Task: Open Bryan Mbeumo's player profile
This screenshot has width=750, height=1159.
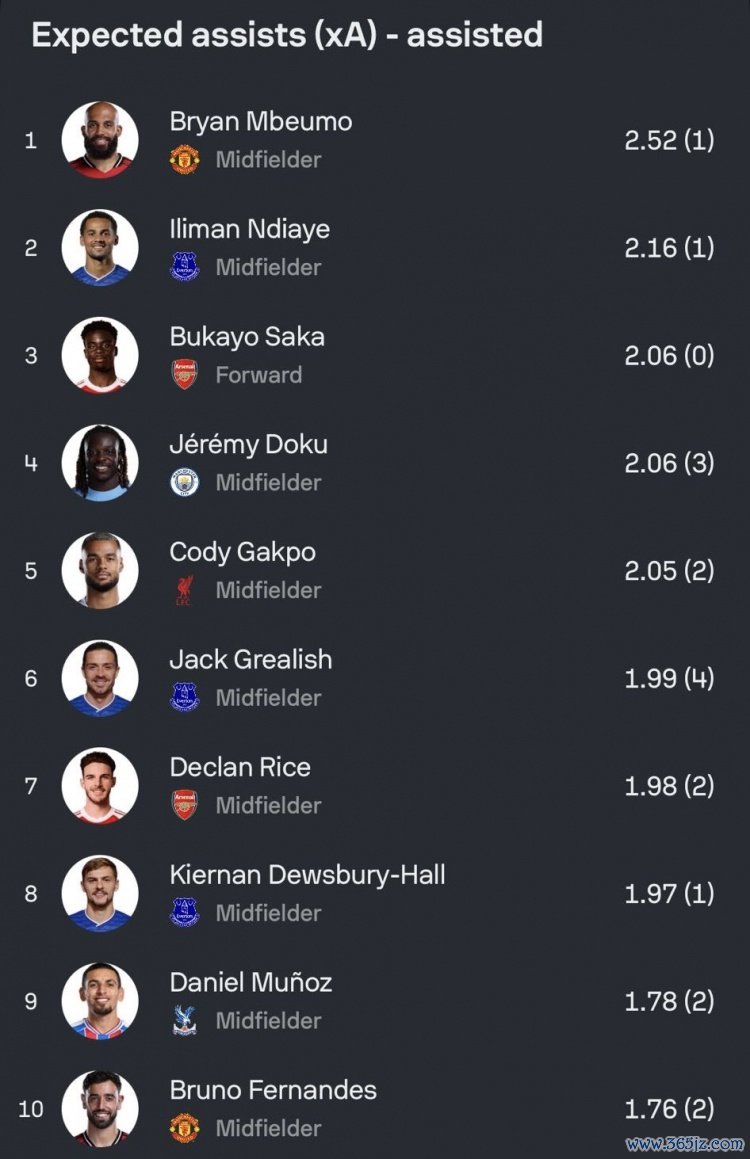Action: tap(261, 123)
